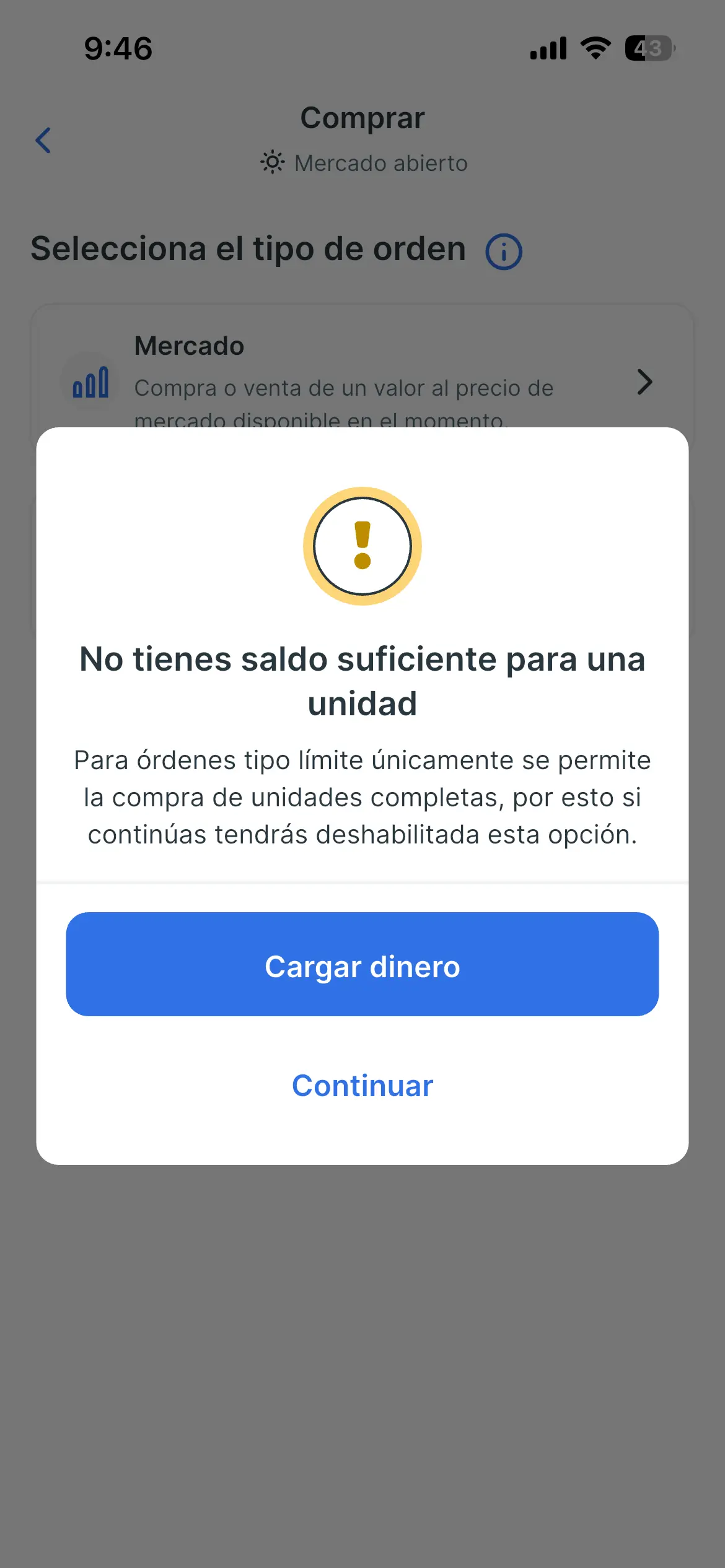Tap the info icon next to order type heading
Viewport: 725px width, 1568px height.
pos(503,250)
